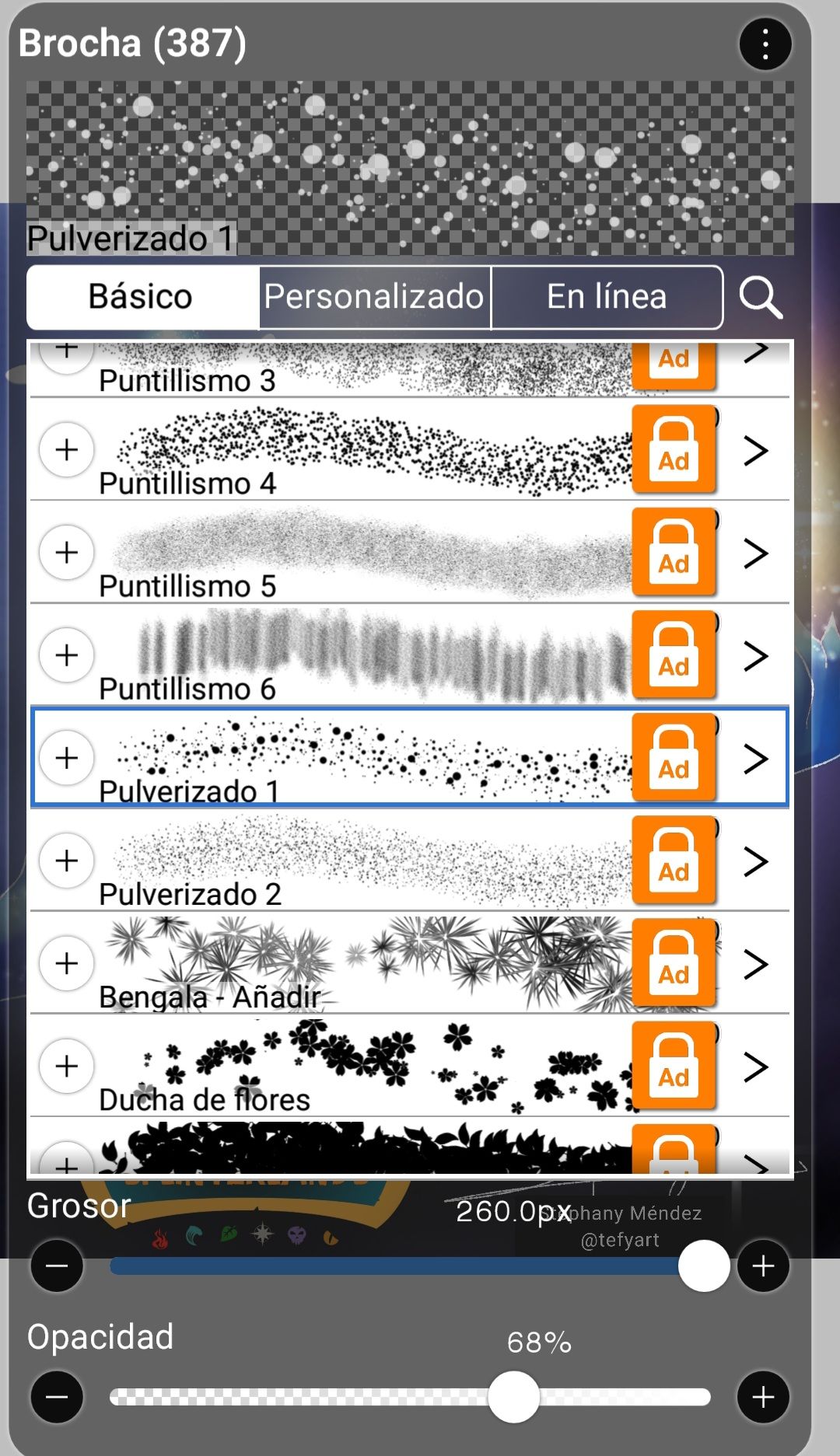Open Pulverizado 1 brush settings arrow
840x1456 pixels.
tap(755, 758)
